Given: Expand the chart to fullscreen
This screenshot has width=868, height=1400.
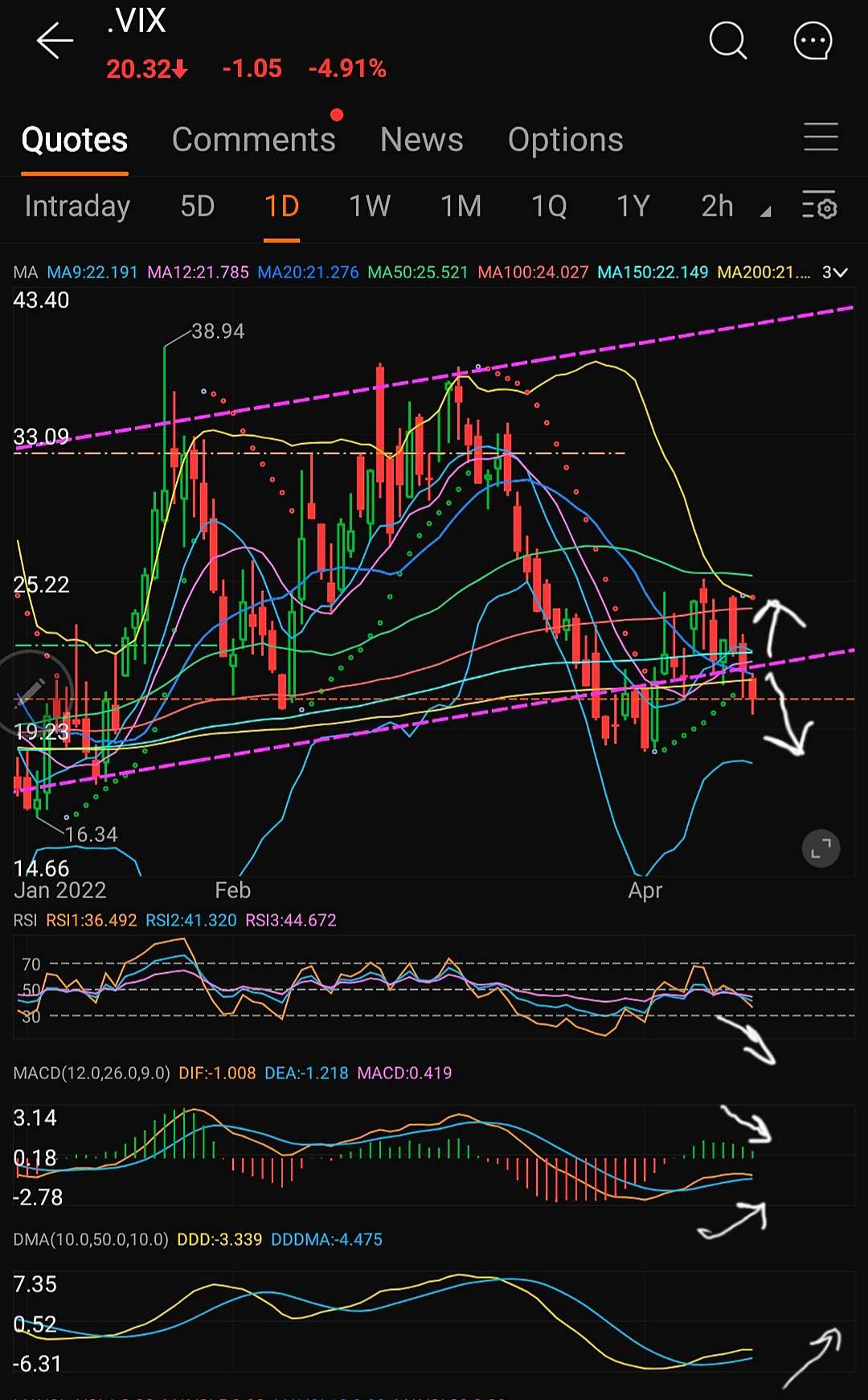Looking at the screenshot, I should point(821,848).
